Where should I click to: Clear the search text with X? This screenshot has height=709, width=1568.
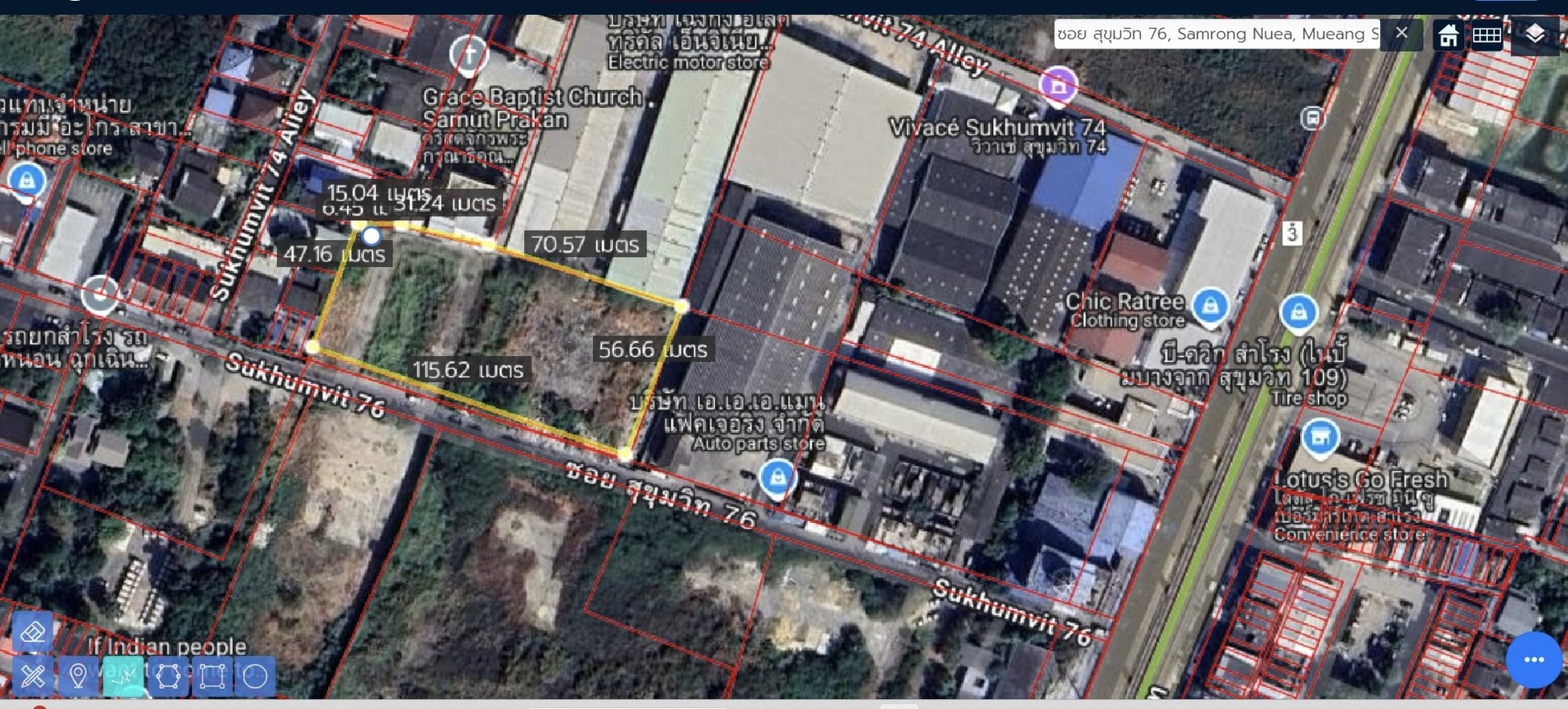point(1401,33)
